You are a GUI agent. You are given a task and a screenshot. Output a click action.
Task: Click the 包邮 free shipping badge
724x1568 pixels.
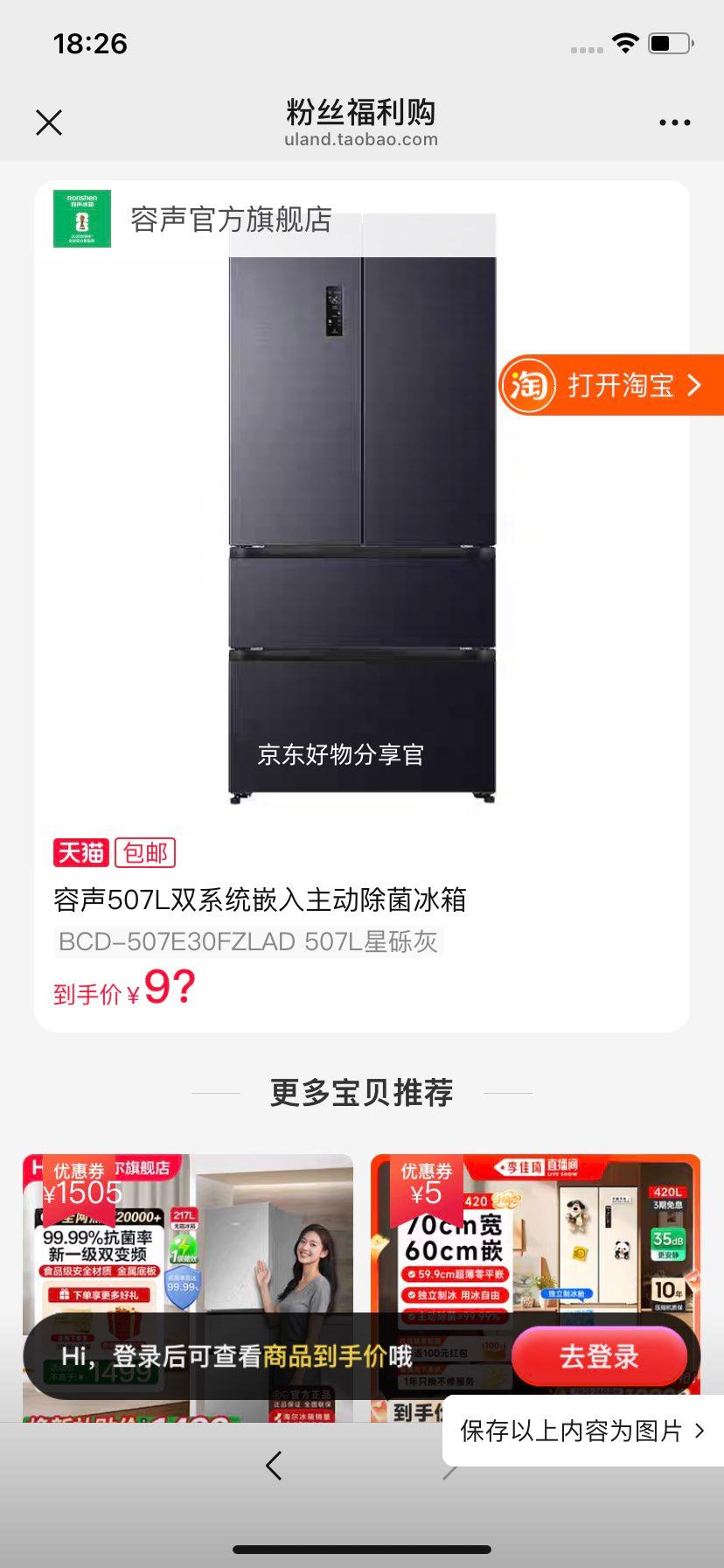point(145,853)
